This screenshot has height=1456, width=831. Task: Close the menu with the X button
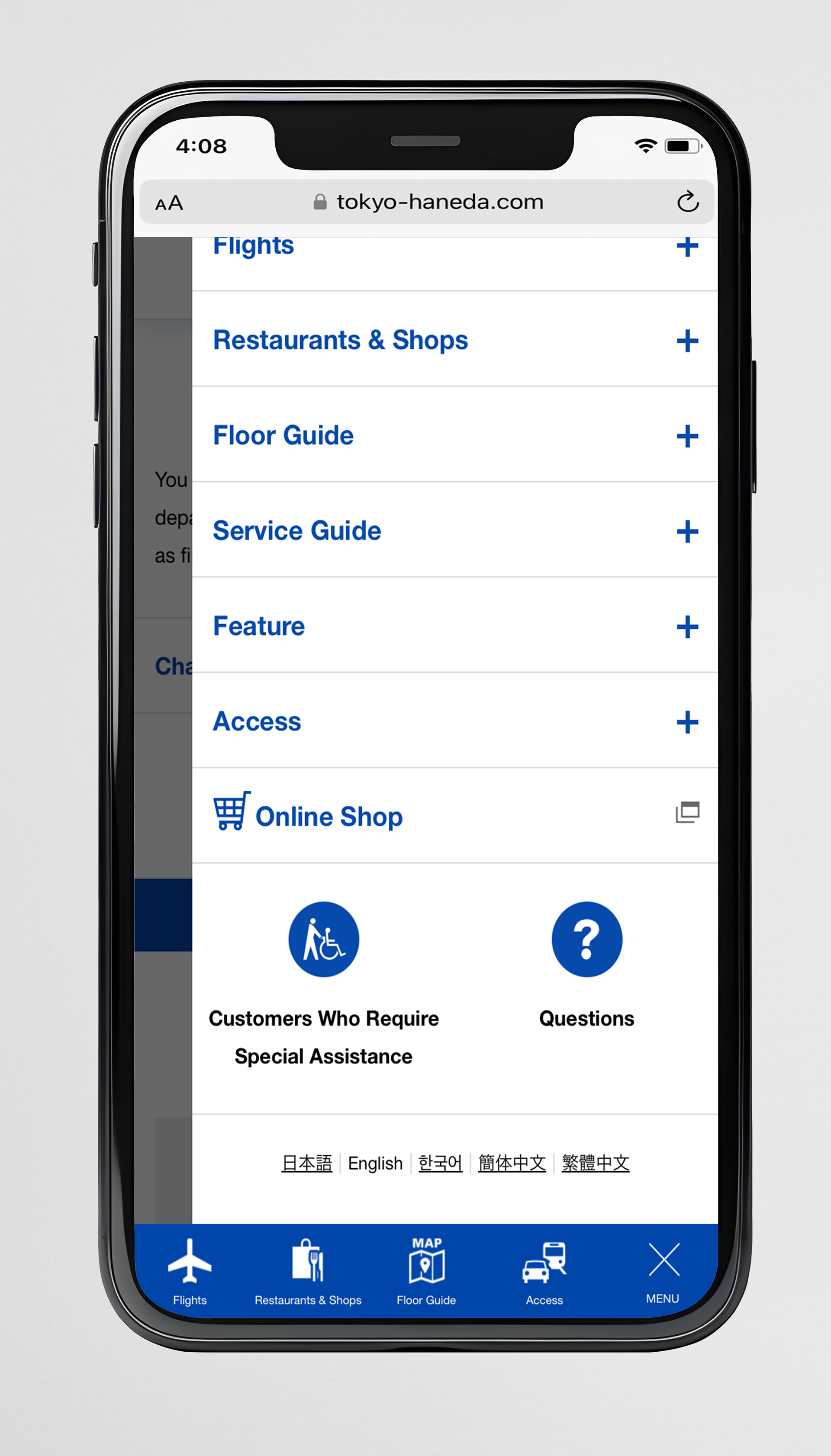point(663,1271)
